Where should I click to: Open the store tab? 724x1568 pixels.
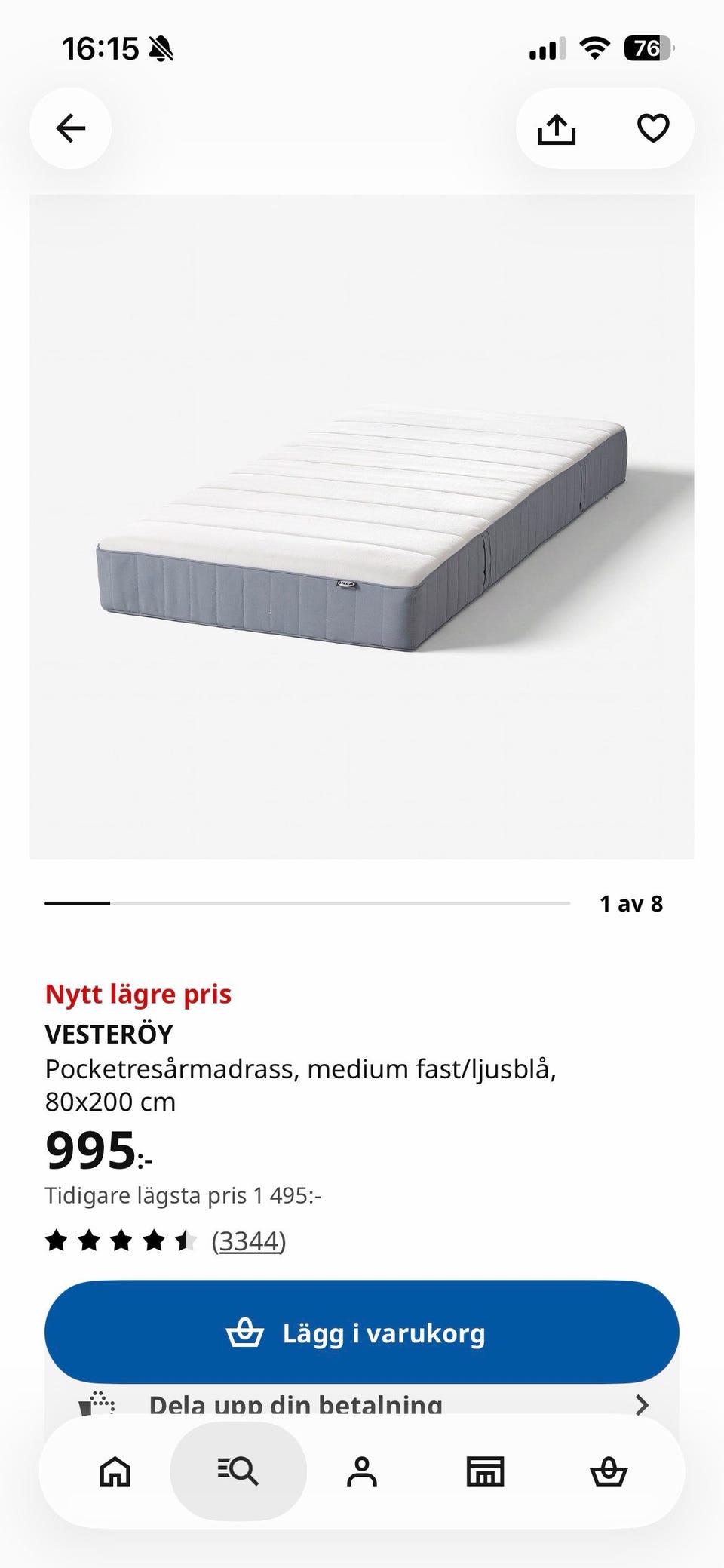pyautogui.click(x=485, y=1471)
